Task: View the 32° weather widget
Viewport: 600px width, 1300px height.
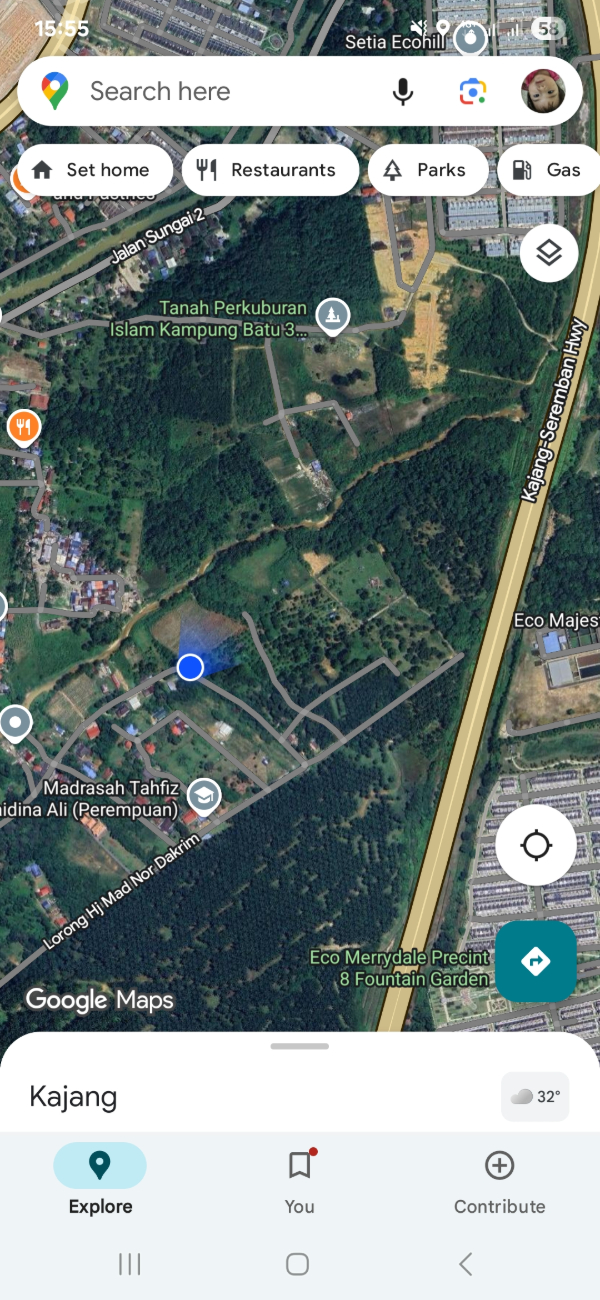Action: click(x=535, y=1097)
